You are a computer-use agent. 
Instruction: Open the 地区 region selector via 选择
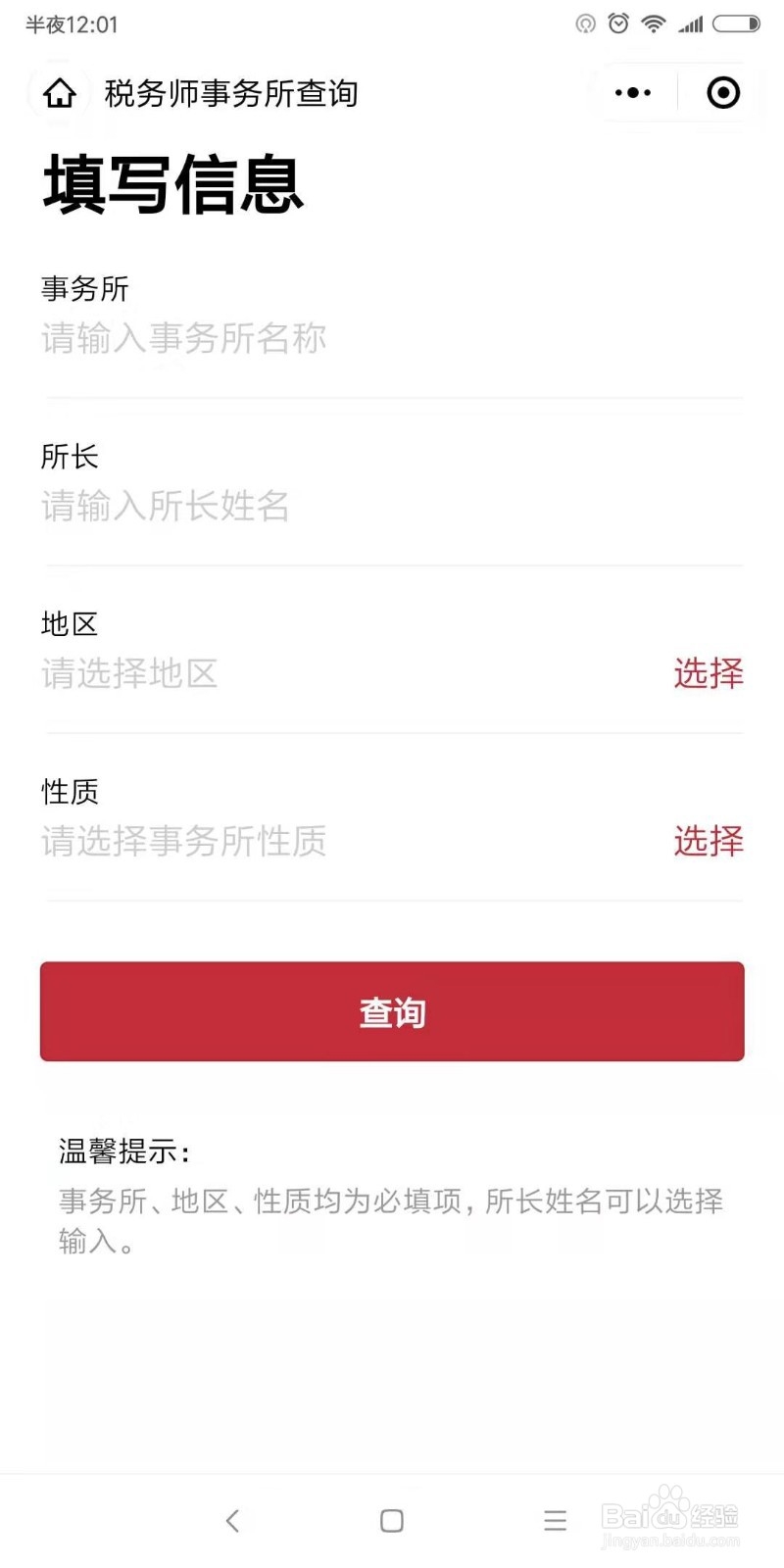click(x=709, y=674)
